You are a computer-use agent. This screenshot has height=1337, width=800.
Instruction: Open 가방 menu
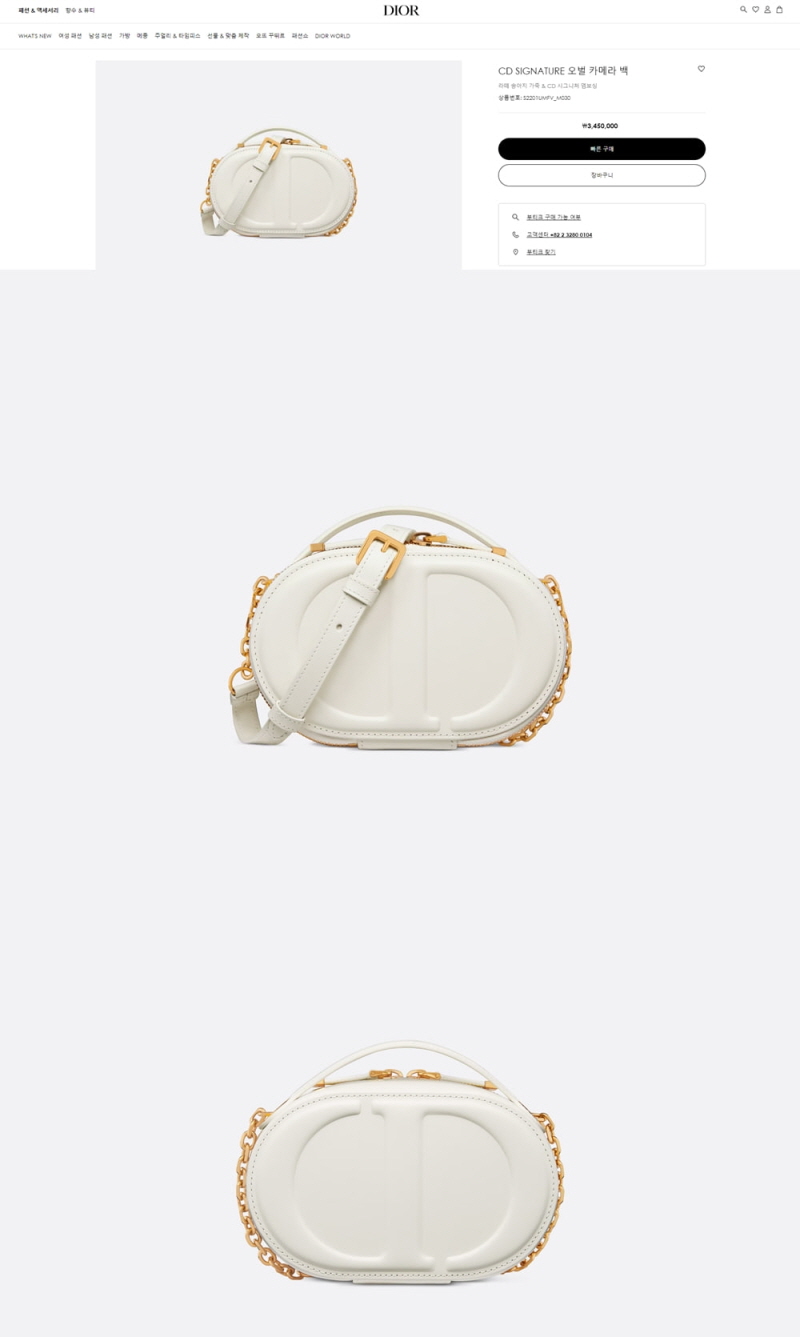[125, 36]
